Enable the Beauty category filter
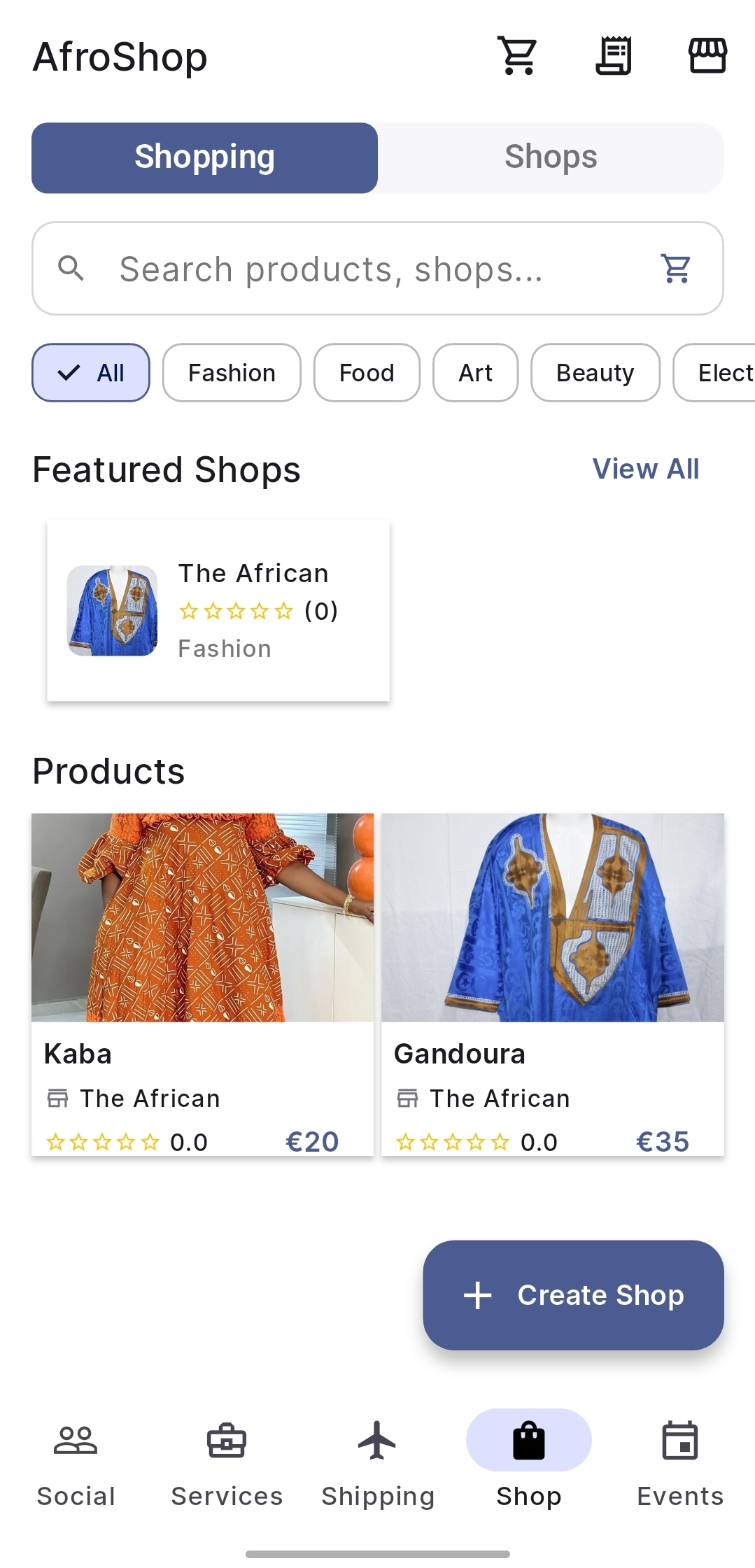Screen dimensions: 755x1568 pyautogui.click(x=594, y=373)
